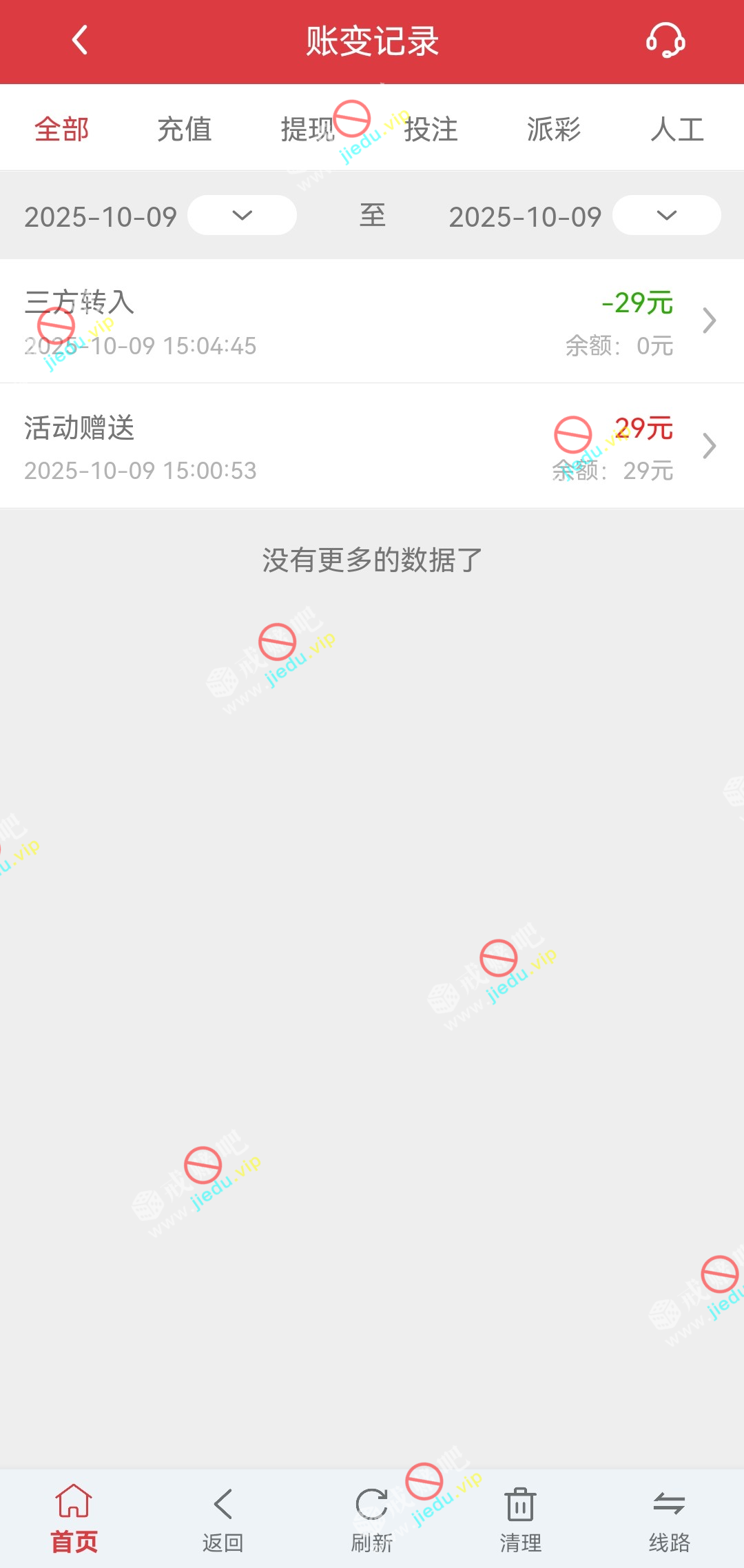Go back using the header arrow
The height and width of the screenshot is (1568, 744).
point(80,40)
